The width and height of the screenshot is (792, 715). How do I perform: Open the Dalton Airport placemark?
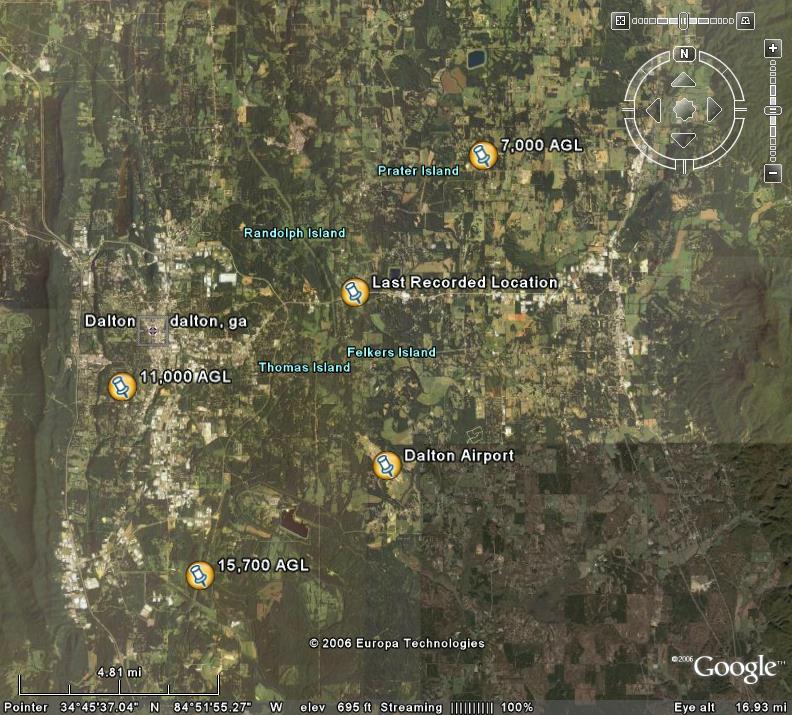pyautogui.click(x=386, y=465)
